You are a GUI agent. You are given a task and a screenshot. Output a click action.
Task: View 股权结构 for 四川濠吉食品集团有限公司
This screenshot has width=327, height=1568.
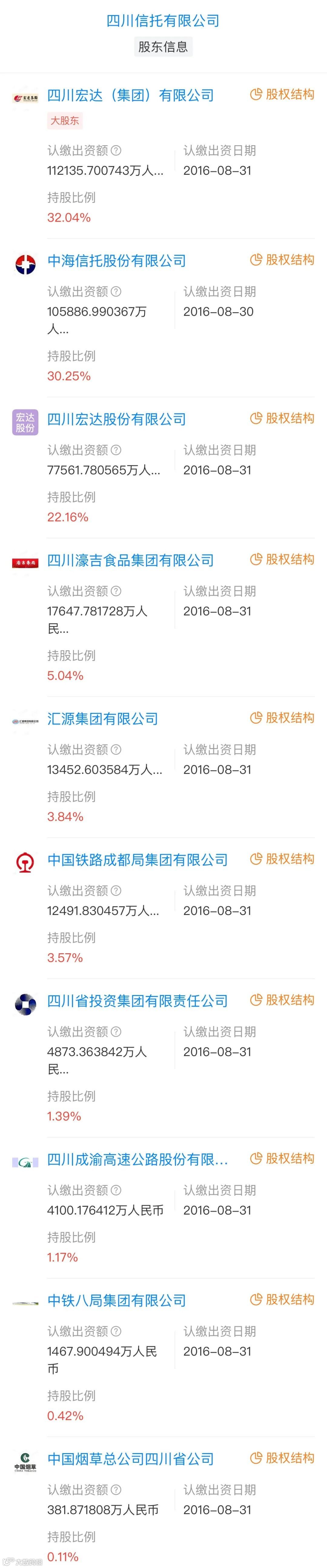pyautogui.click(x=282, y=559)
